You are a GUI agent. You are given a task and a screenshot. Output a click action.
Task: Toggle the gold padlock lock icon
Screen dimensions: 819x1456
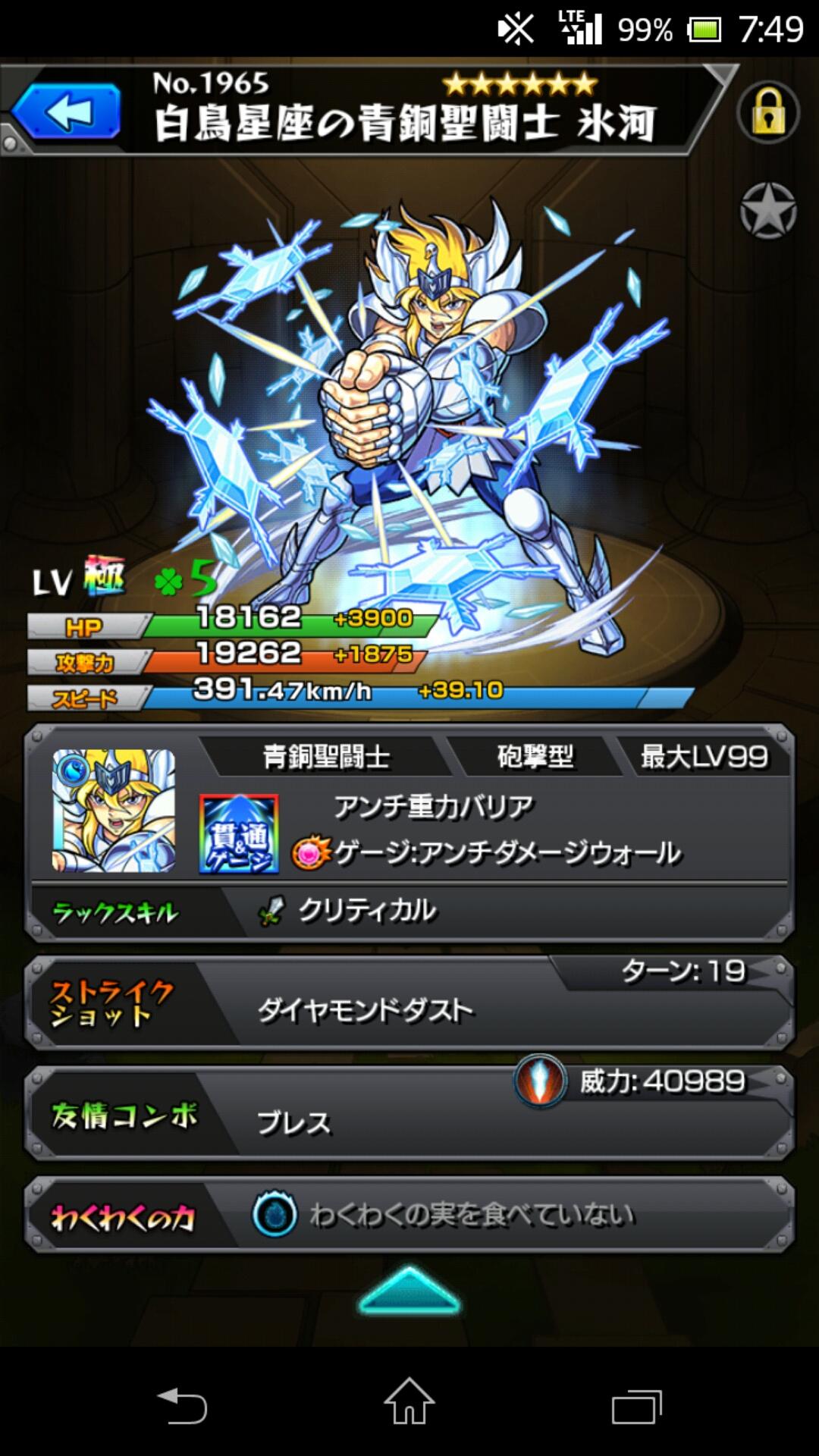pos(767,113)
